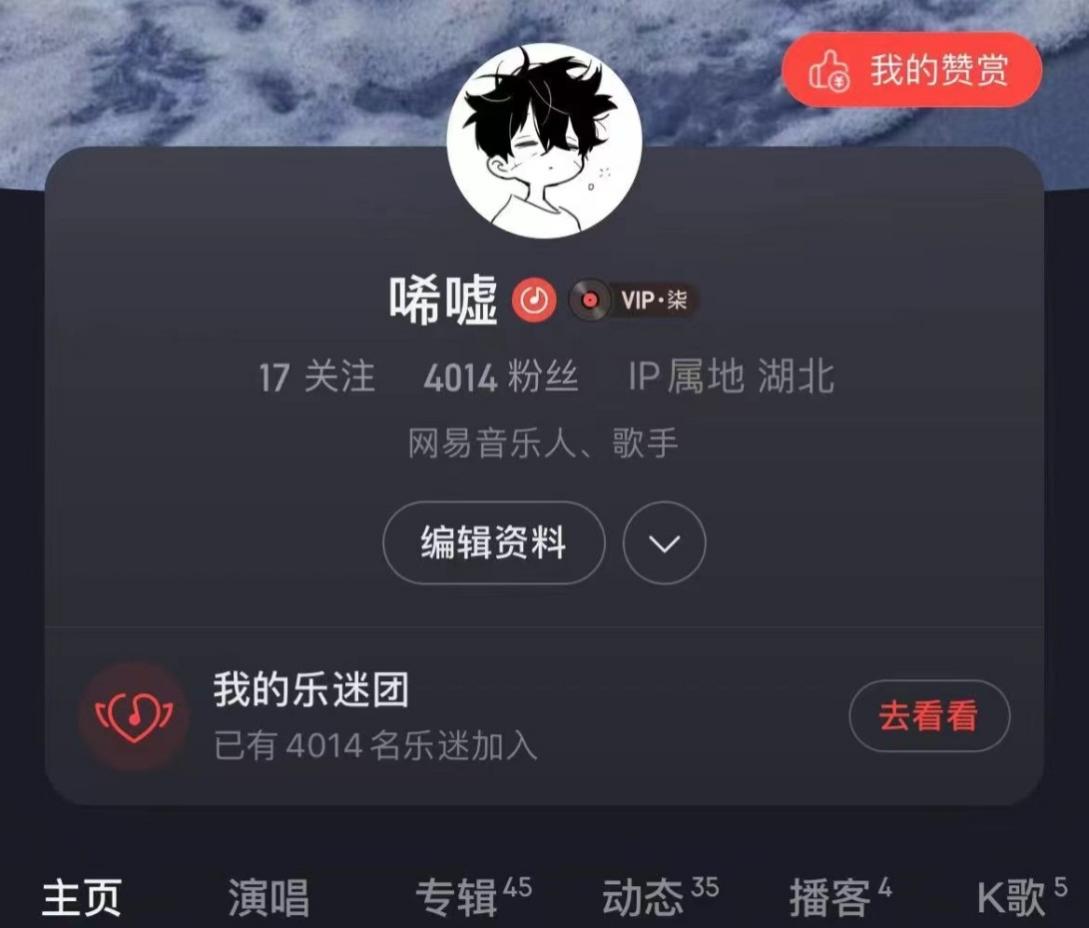
Task: Open the VIP·柒 membership badge
Action: [635, 300]
